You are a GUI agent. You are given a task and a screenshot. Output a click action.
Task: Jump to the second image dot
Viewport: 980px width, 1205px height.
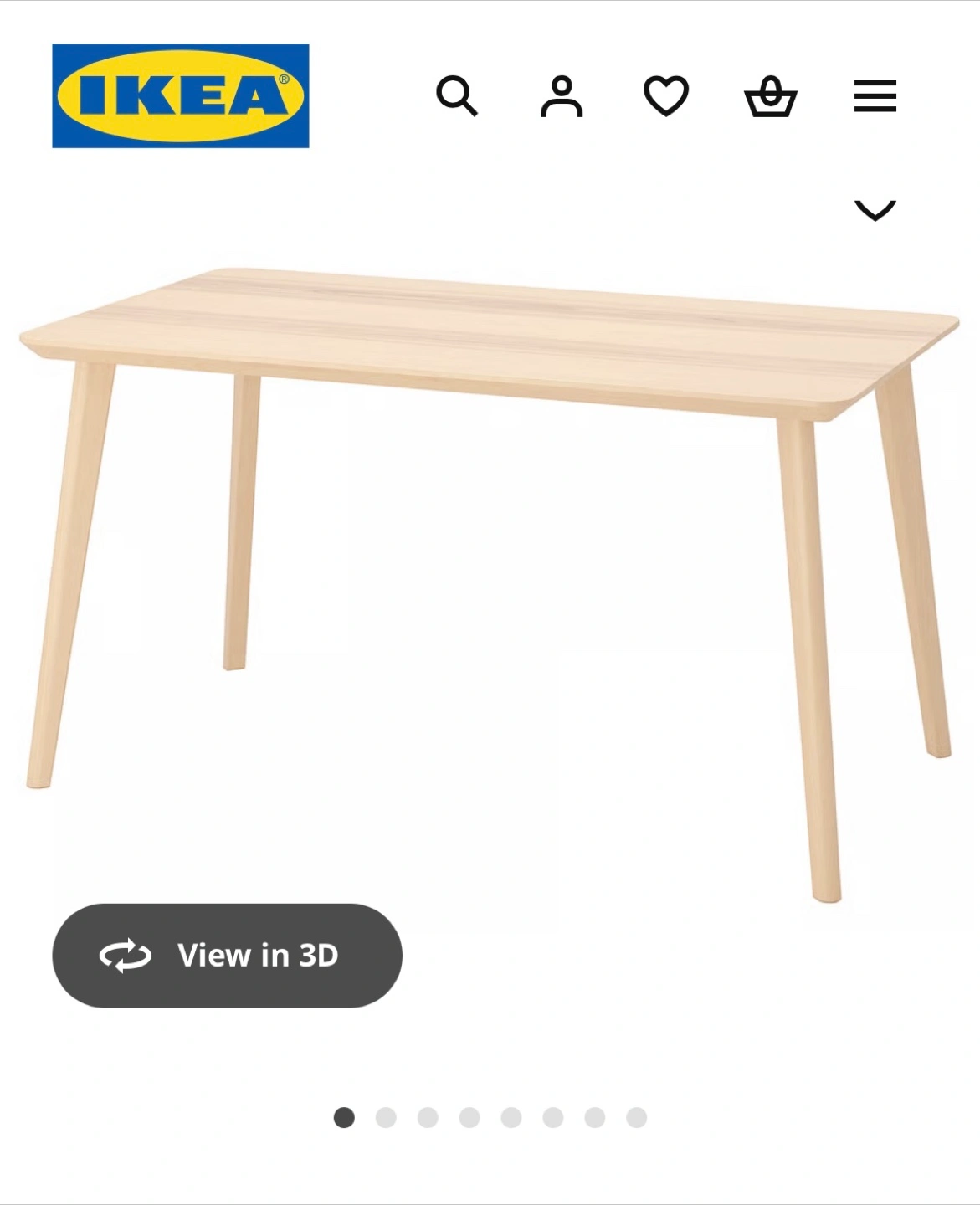(x=386, y=1118)
